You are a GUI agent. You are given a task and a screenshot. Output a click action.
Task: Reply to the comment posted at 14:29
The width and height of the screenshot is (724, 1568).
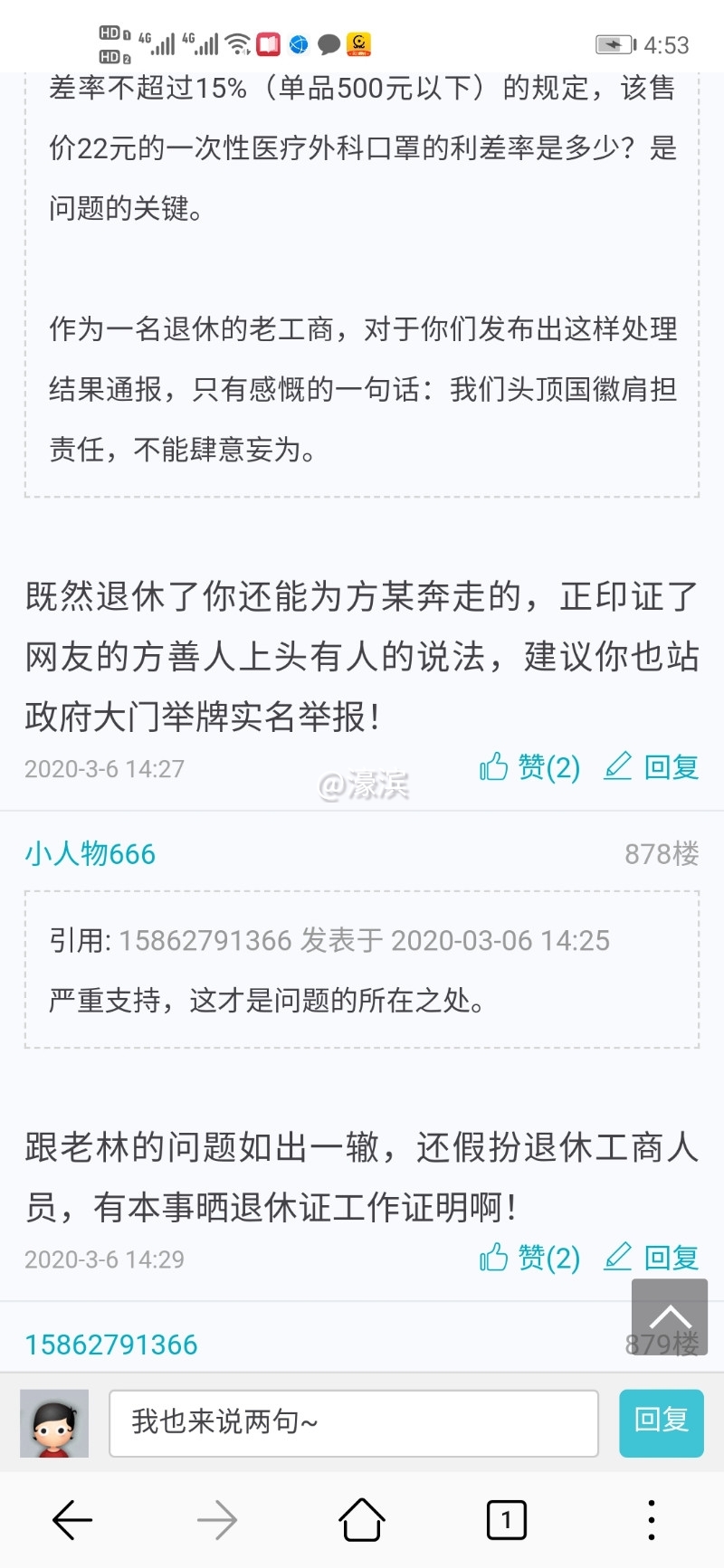(x=652, y=1258)
